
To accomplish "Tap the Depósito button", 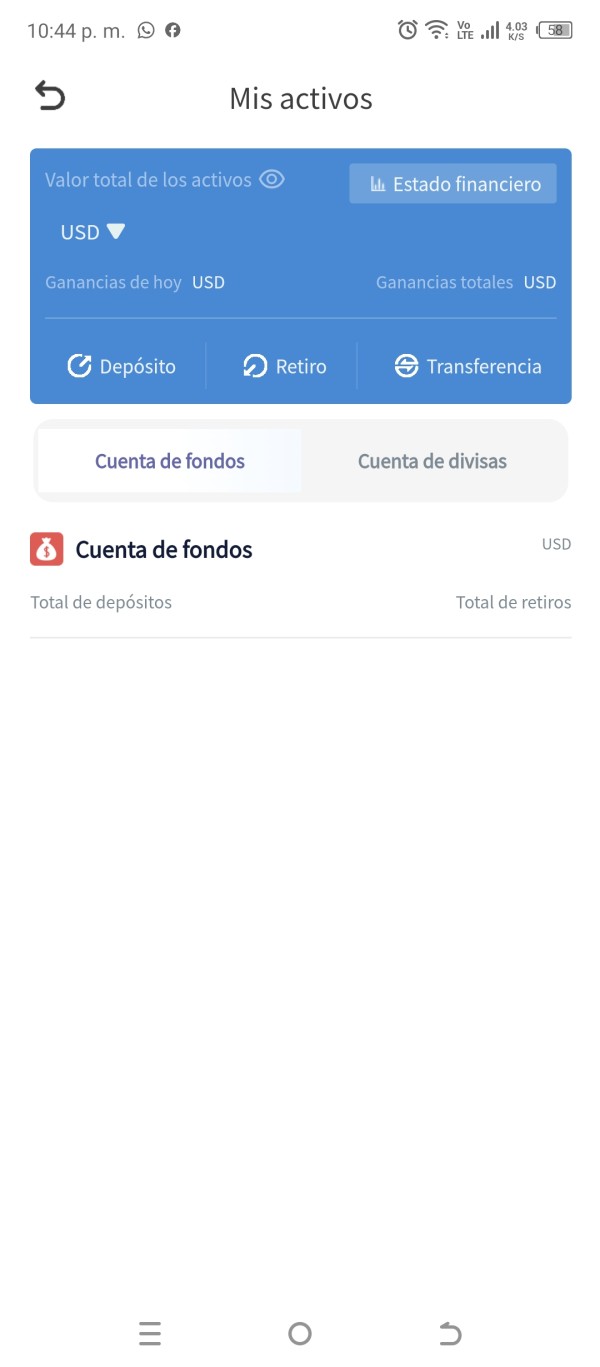I will click(121, 367).
